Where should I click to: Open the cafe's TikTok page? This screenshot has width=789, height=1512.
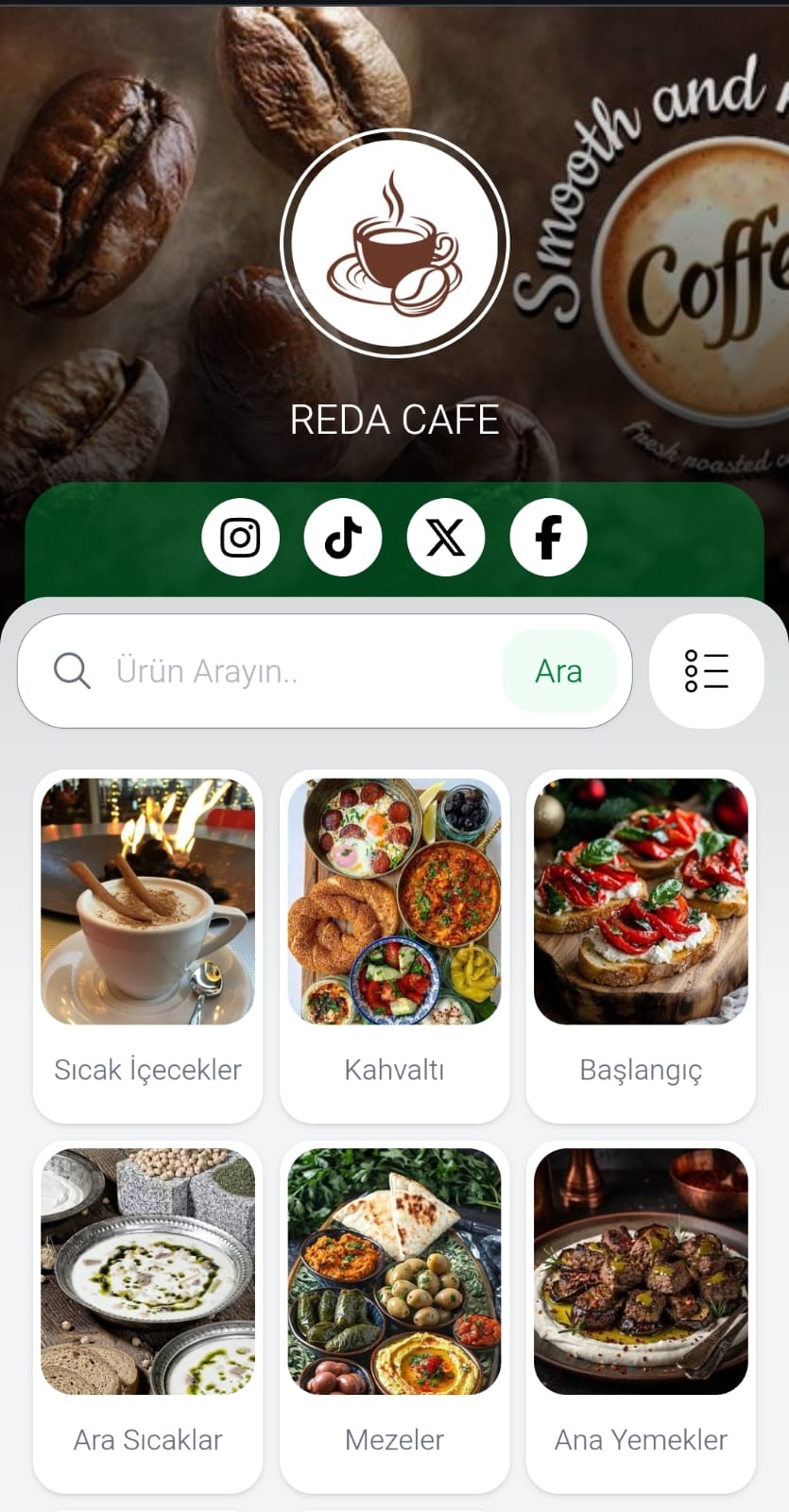click(x=343, y=538)
